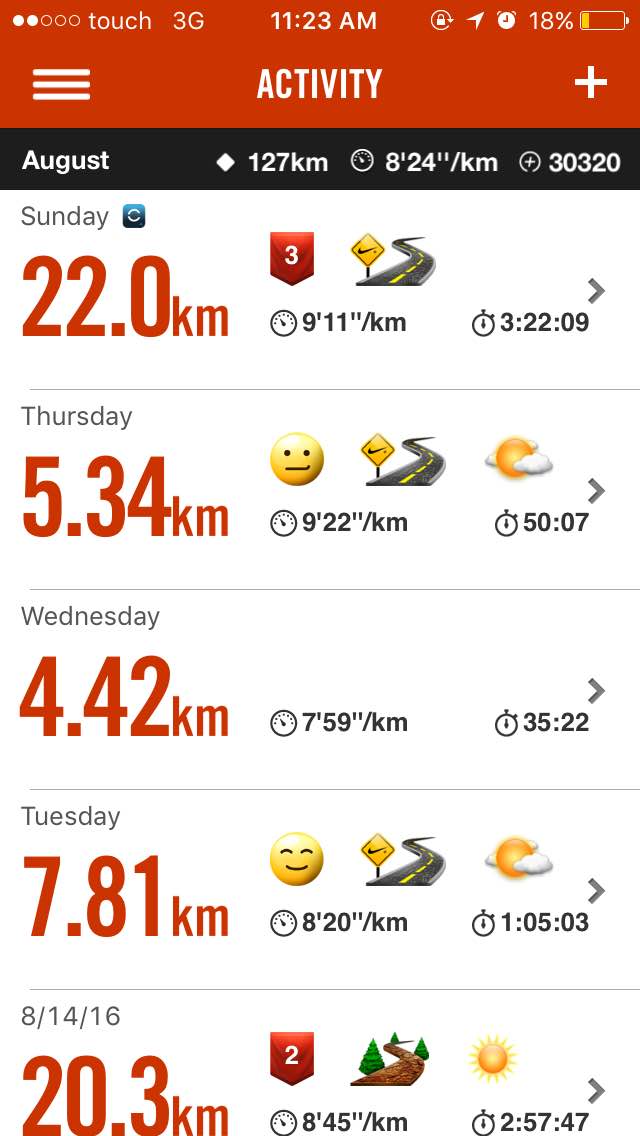Add a new activity with plus icon
Image resolution: width=640 pixels, height=1136 pixels.
[x=590, y=83]
